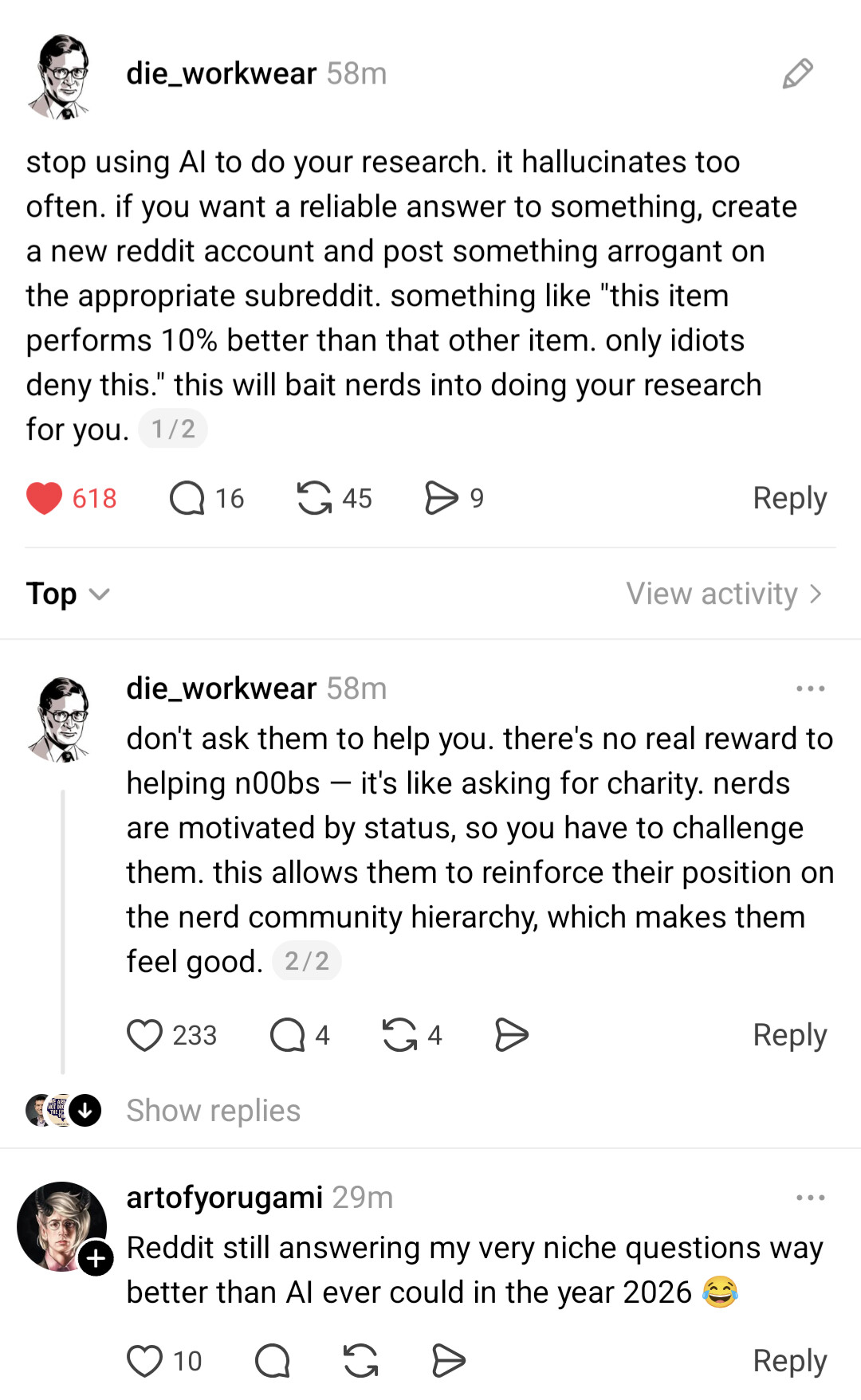The image size is (861, 1400).
Task: Reply to the 2/2 thread post
Action: pos(789,1036)
